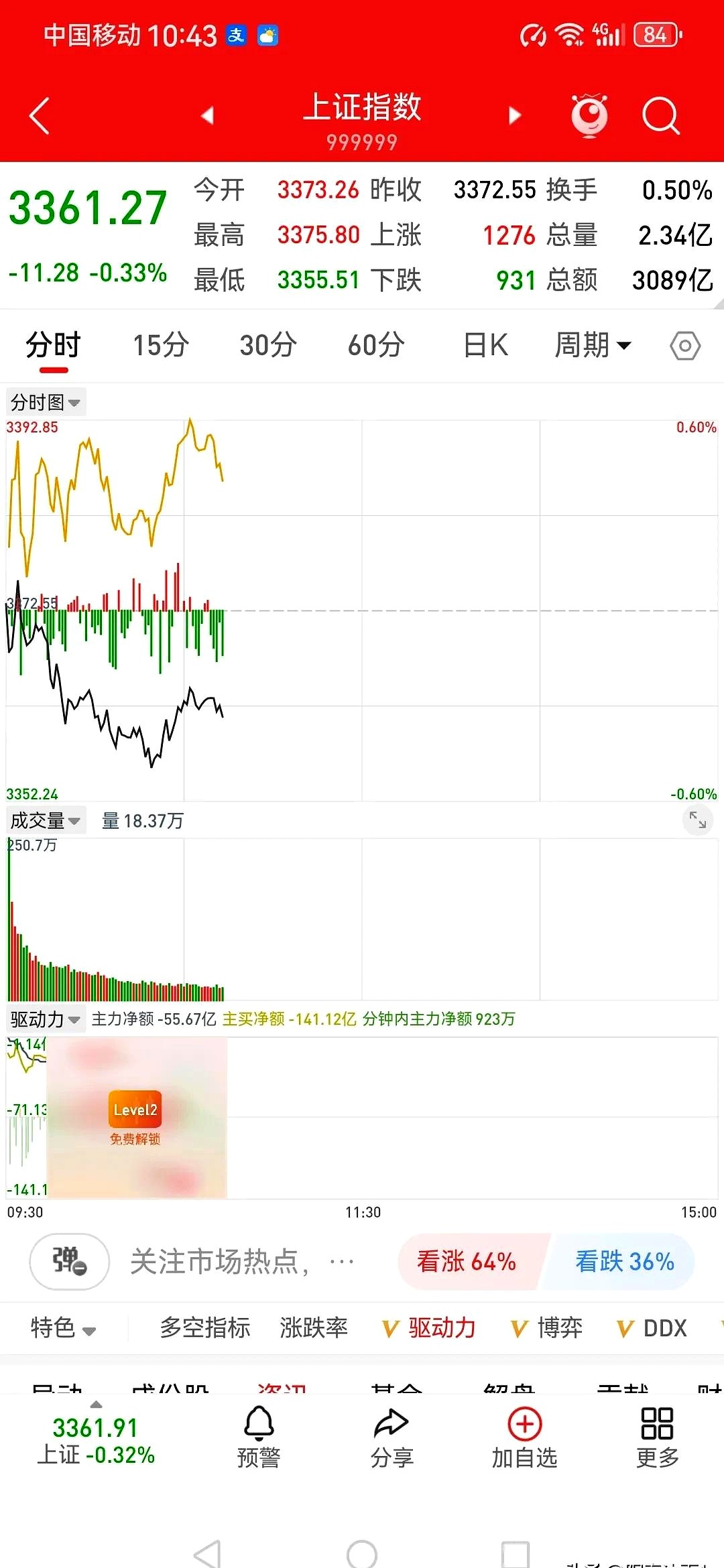
Task: Open the 分时图 chart type dropdown
Action: 46,402
